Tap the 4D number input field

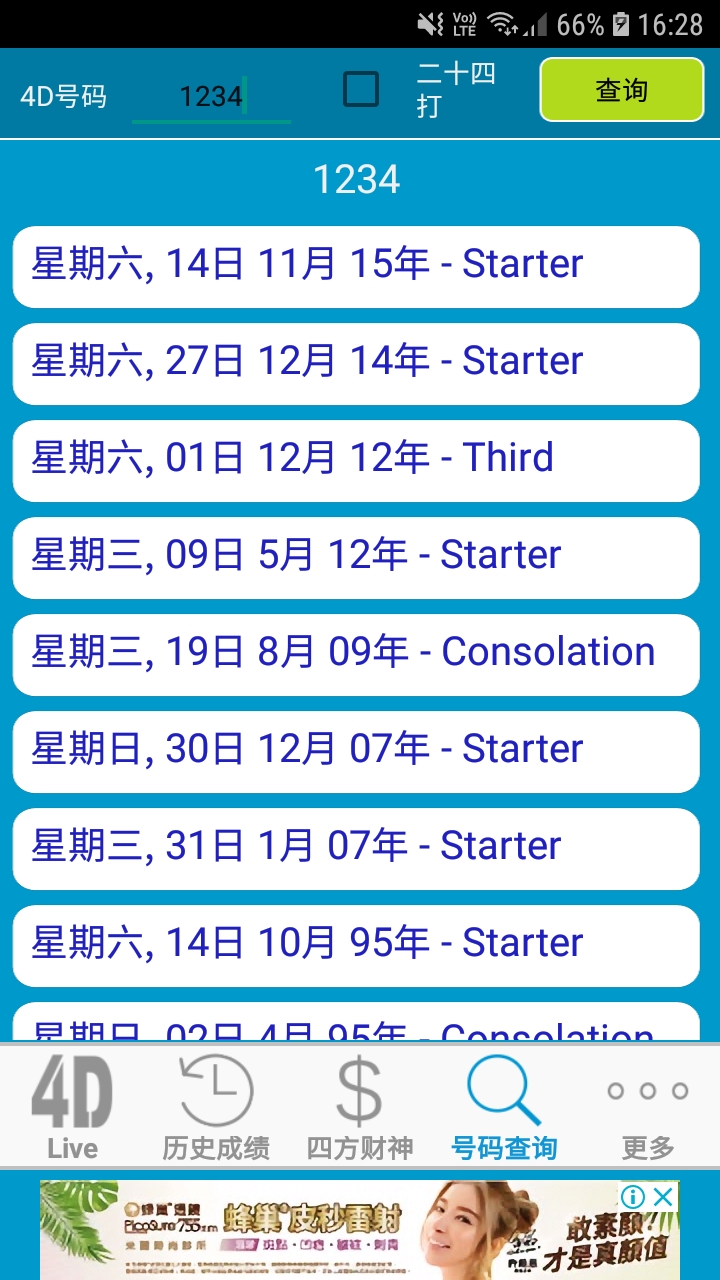pyautogui.click(x=211, y=97)
